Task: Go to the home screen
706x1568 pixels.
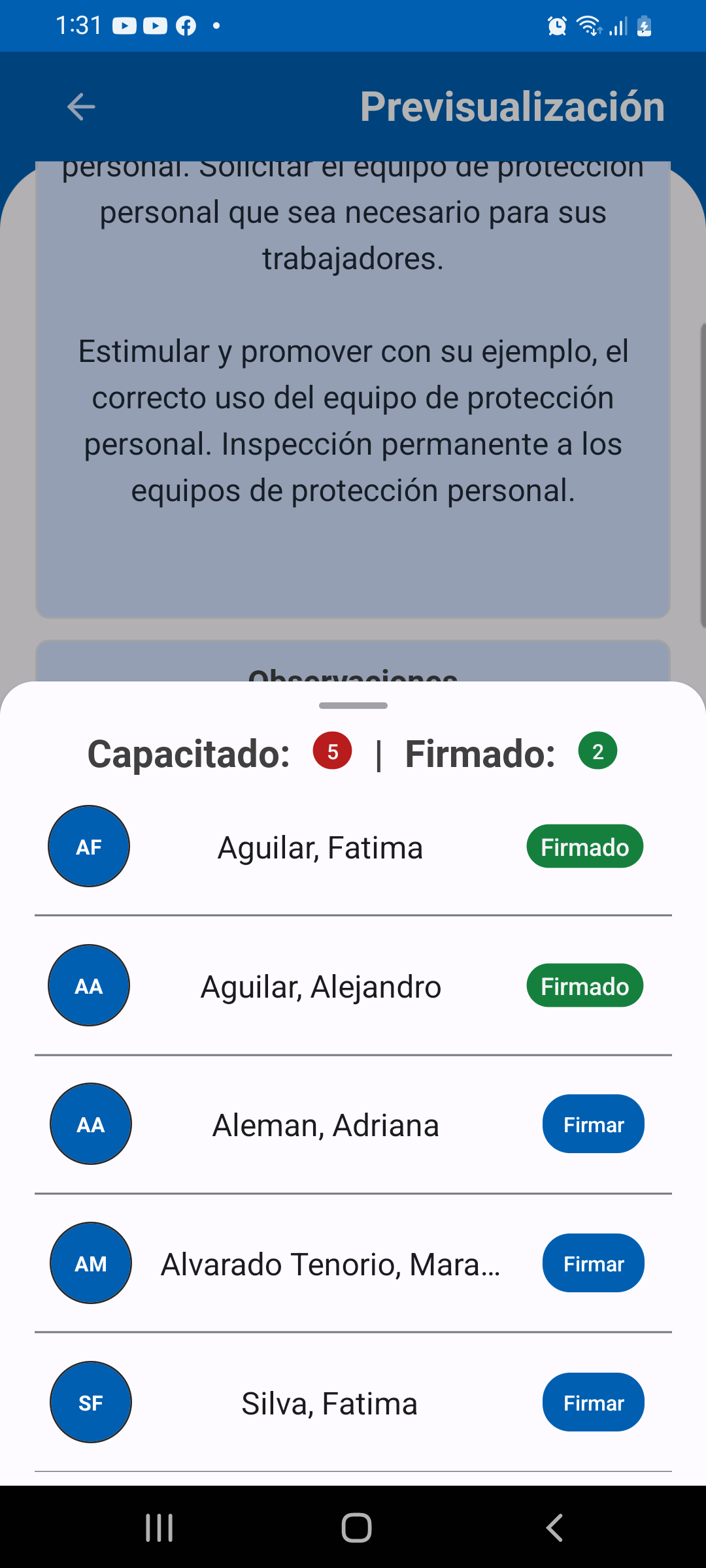Action: pos(356,1527)
